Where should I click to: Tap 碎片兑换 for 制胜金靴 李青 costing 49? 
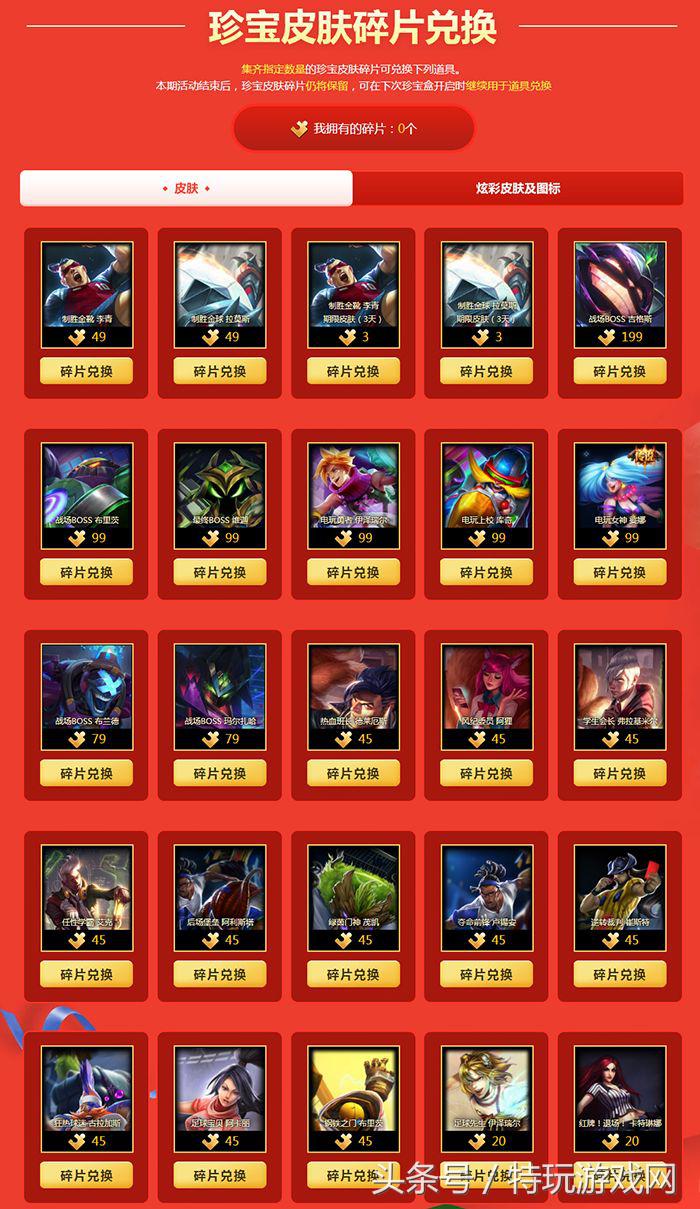pyautogui.click(x=86, y=371)
